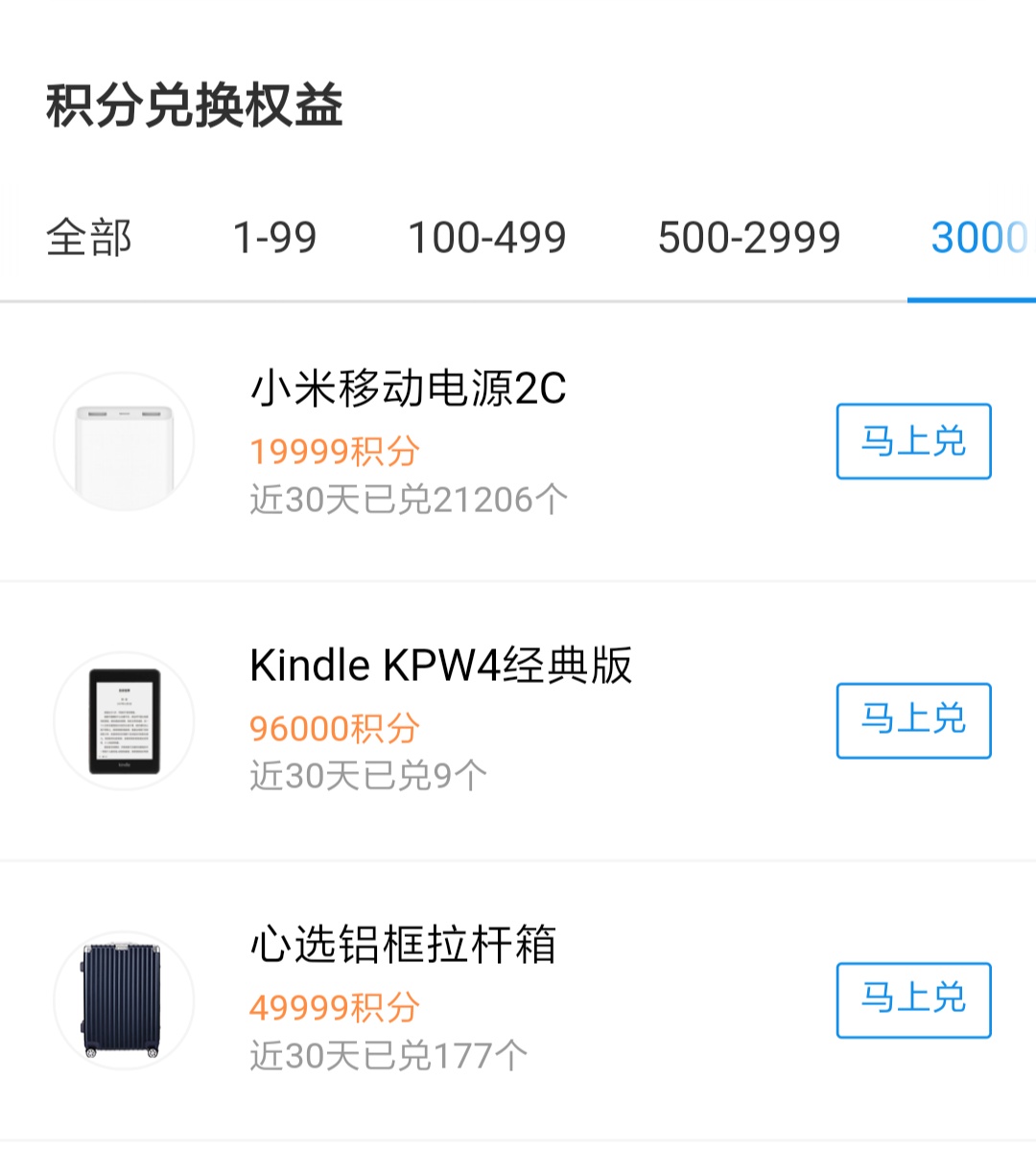The image size is (1036, 1149).
Task: Open the 心选铝框拉杆箱 suitcase thumbnail
Action: point(122,998)
